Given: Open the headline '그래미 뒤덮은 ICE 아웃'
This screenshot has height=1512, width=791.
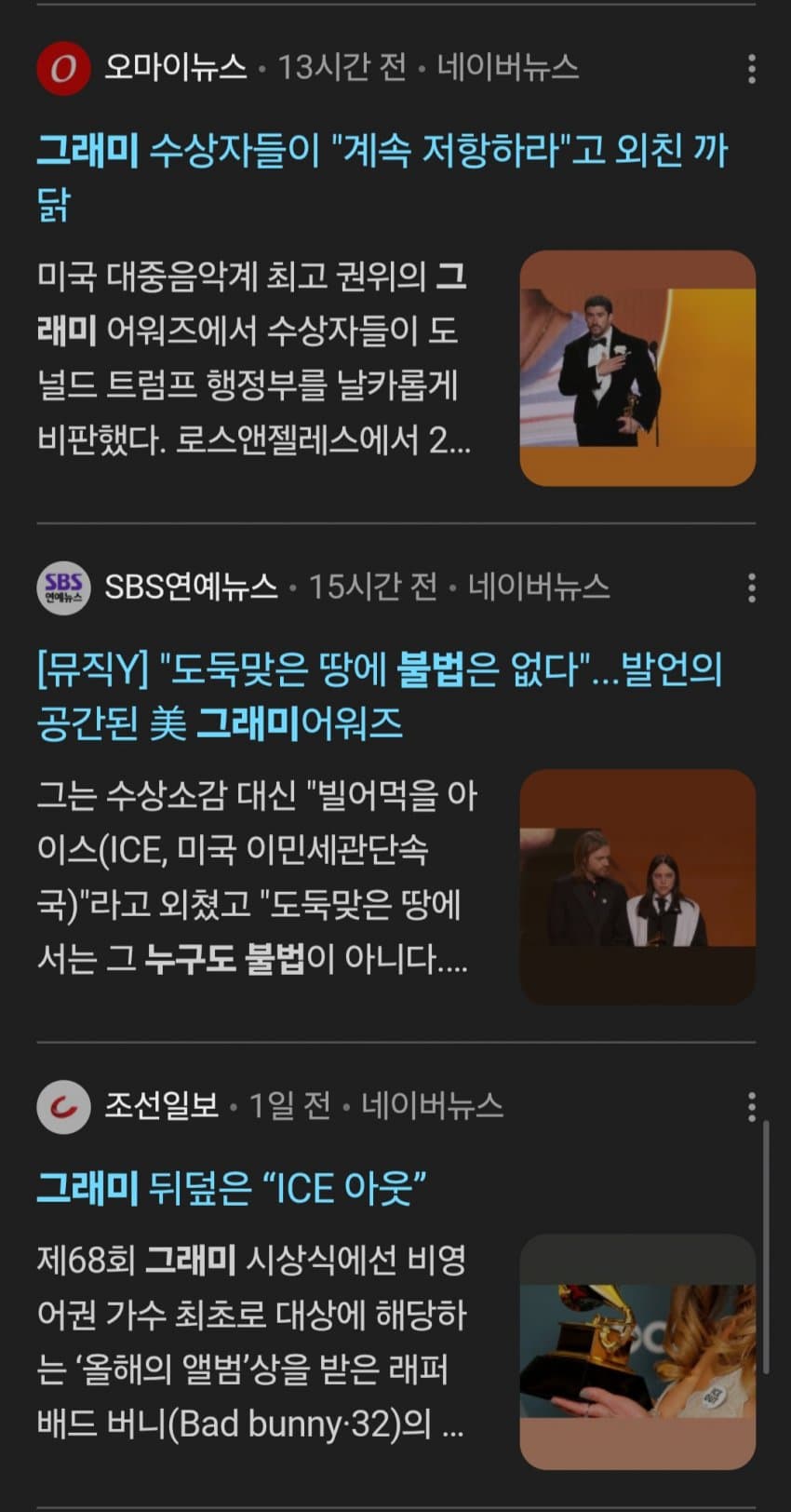Looking at the screenshot, I should click(232, 1188).
